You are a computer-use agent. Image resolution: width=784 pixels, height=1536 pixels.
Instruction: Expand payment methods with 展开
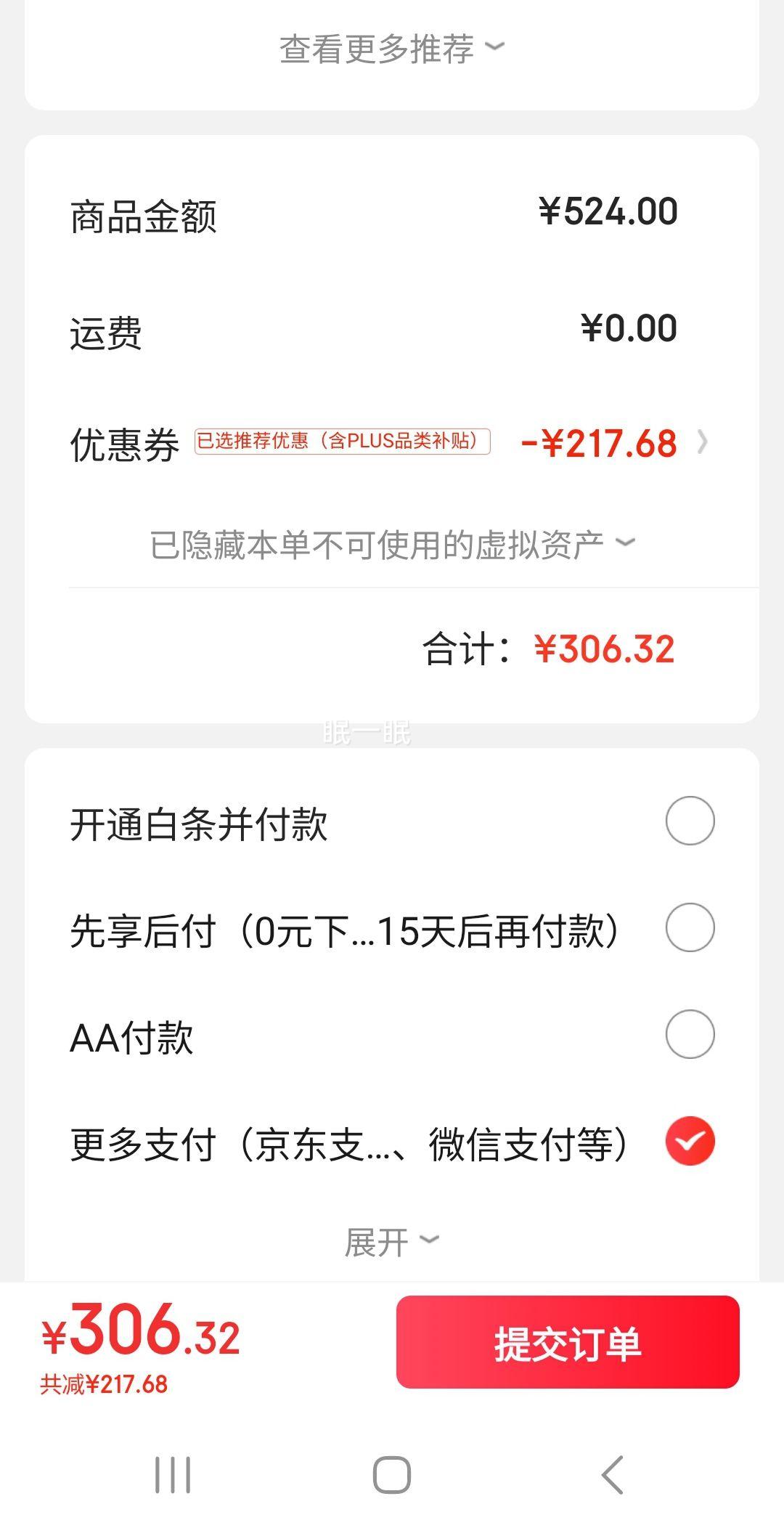(x=392, y=1242)
